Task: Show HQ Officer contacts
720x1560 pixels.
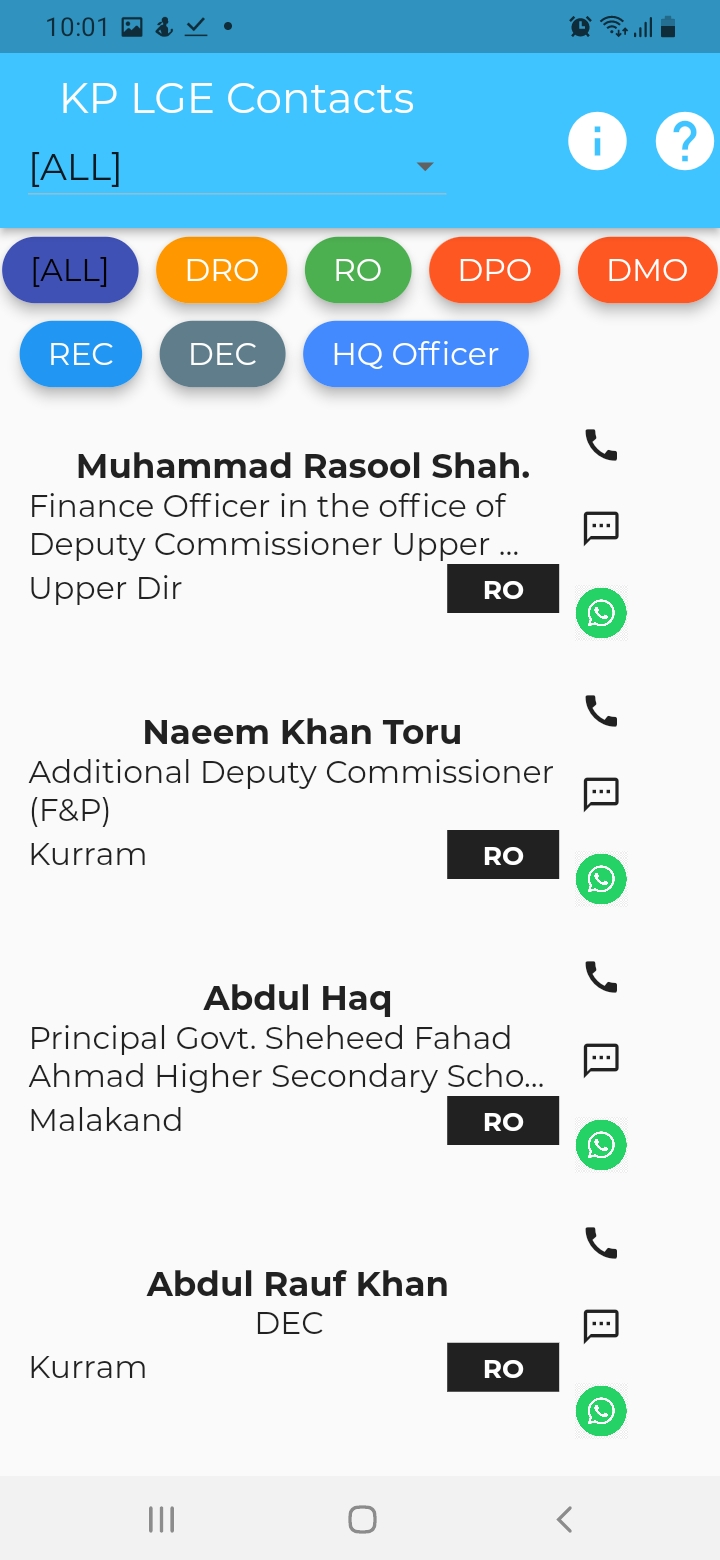Action: click(x=415, y=354)
